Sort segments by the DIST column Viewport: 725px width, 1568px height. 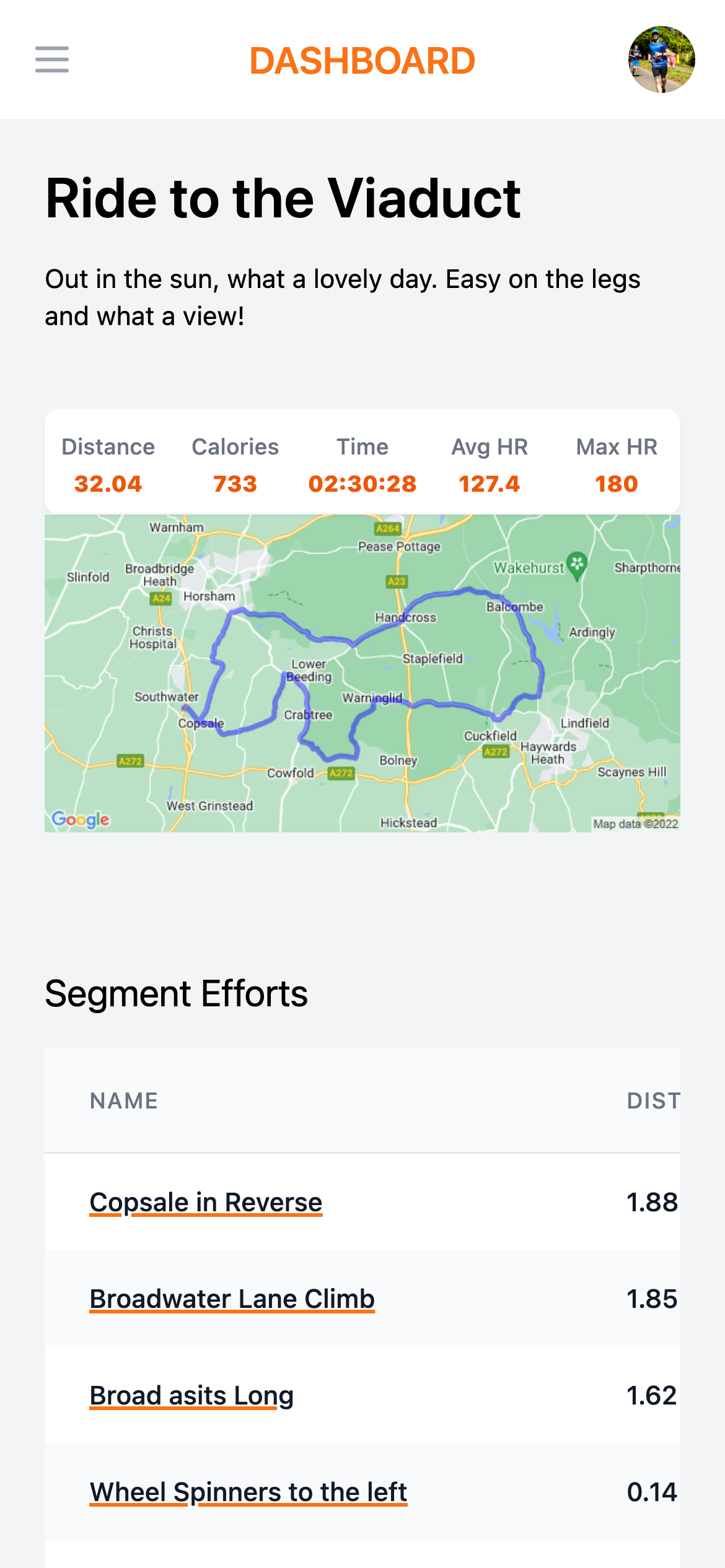pos(653,1101)
